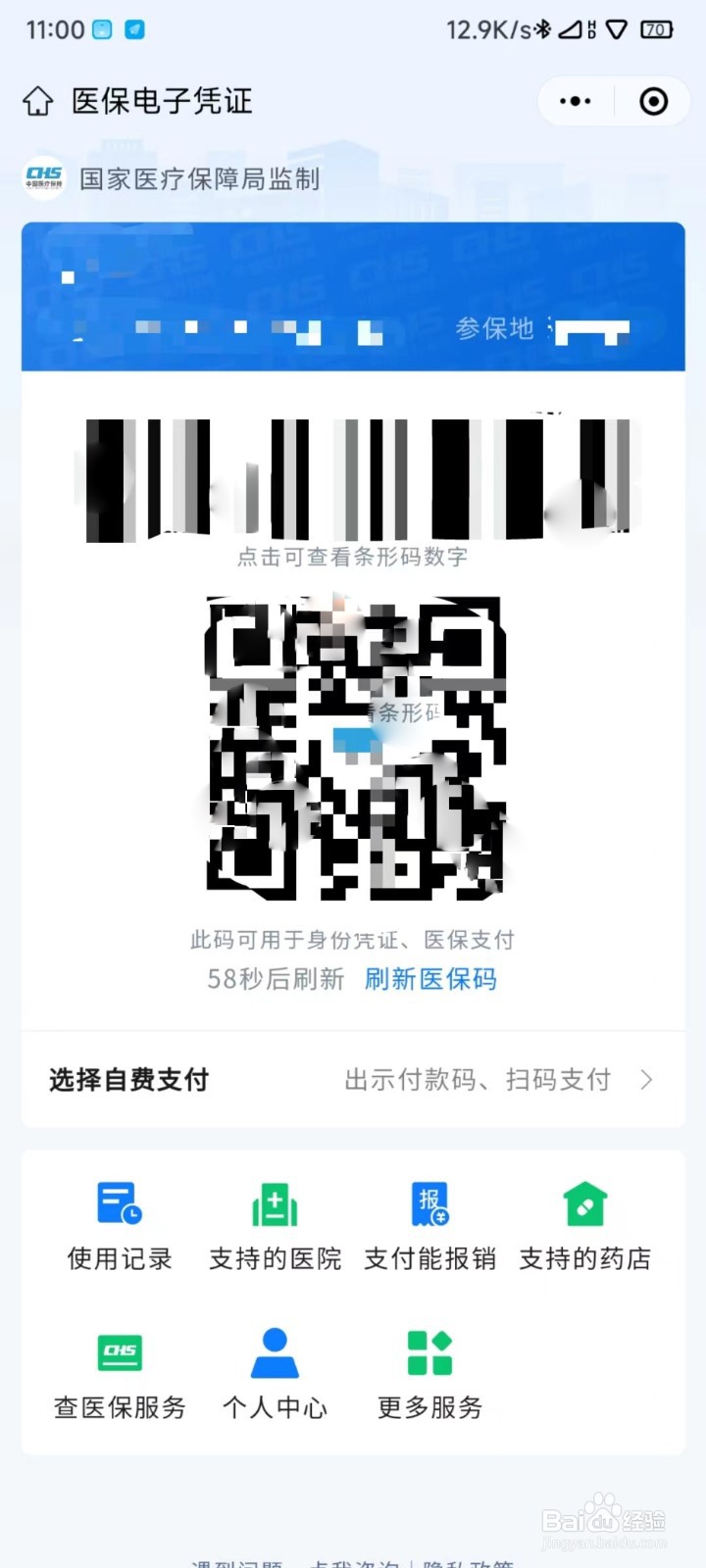Image resolution: width=706 pixels, height=1568 pixels.
Task: Open 出示付款码、扫码支付 payment row
Action: coord(478,1079)
